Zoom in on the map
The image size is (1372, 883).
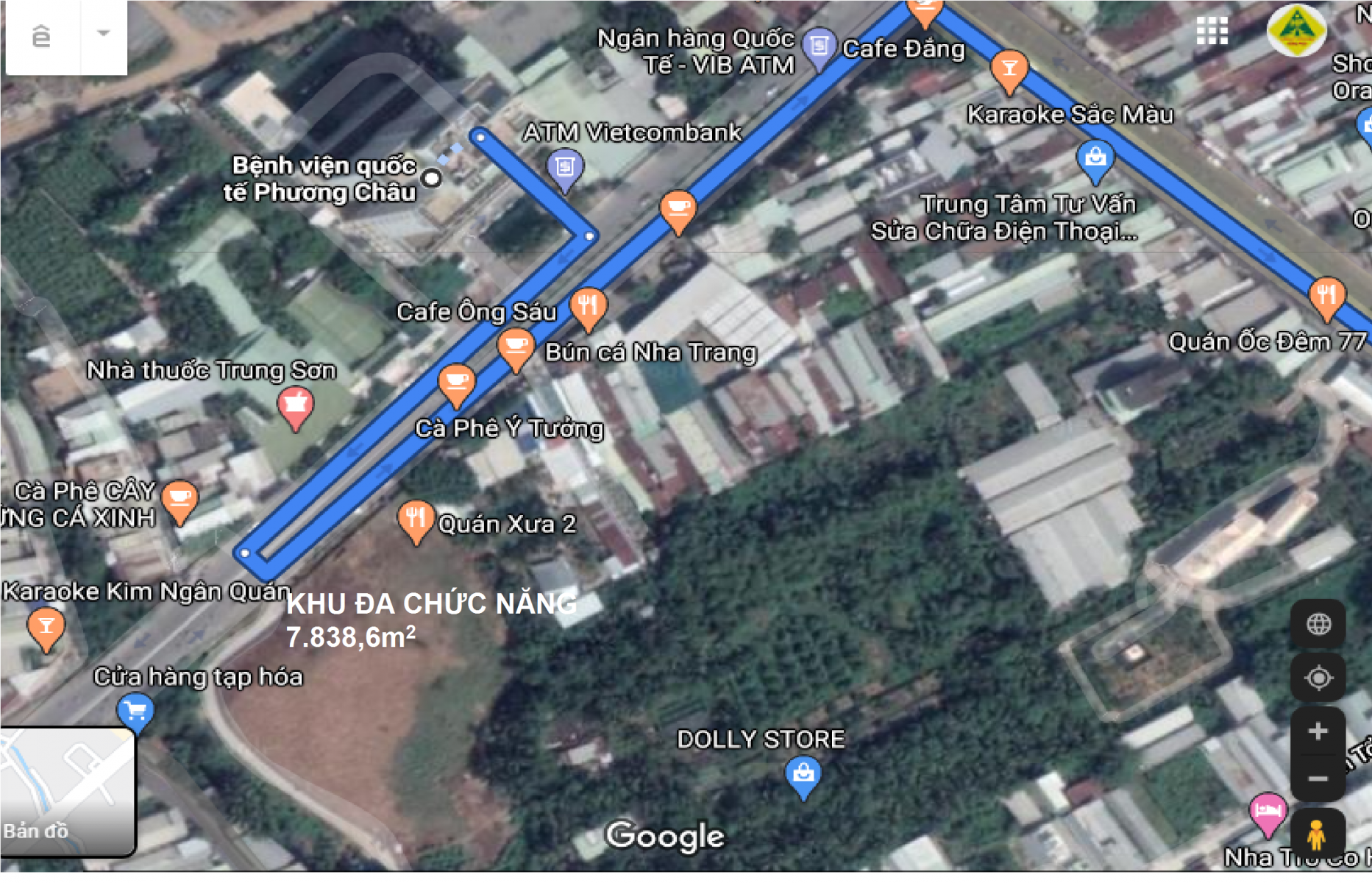pyautogui.click(x=1318, y=731)
